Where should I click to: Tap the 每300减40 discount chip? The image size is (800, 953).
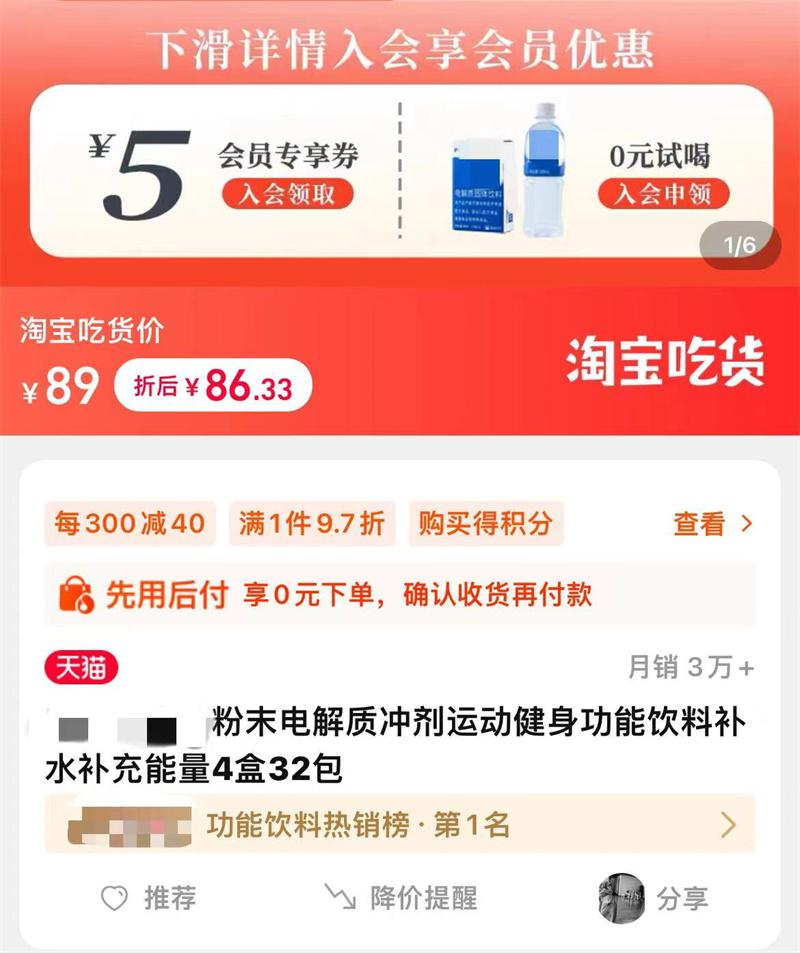[130, 523]
